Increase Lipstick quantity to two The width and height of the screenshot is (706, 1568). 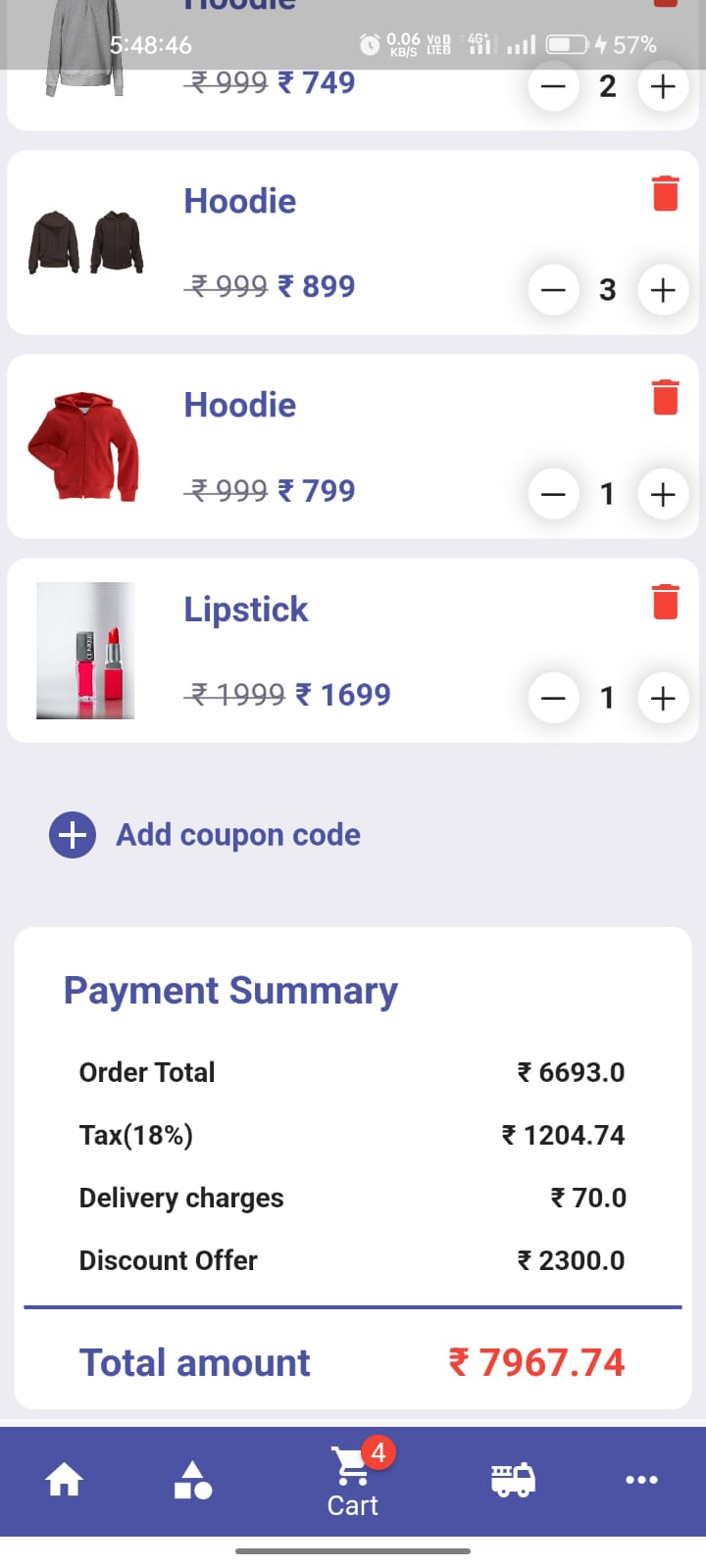coord(662,698)
